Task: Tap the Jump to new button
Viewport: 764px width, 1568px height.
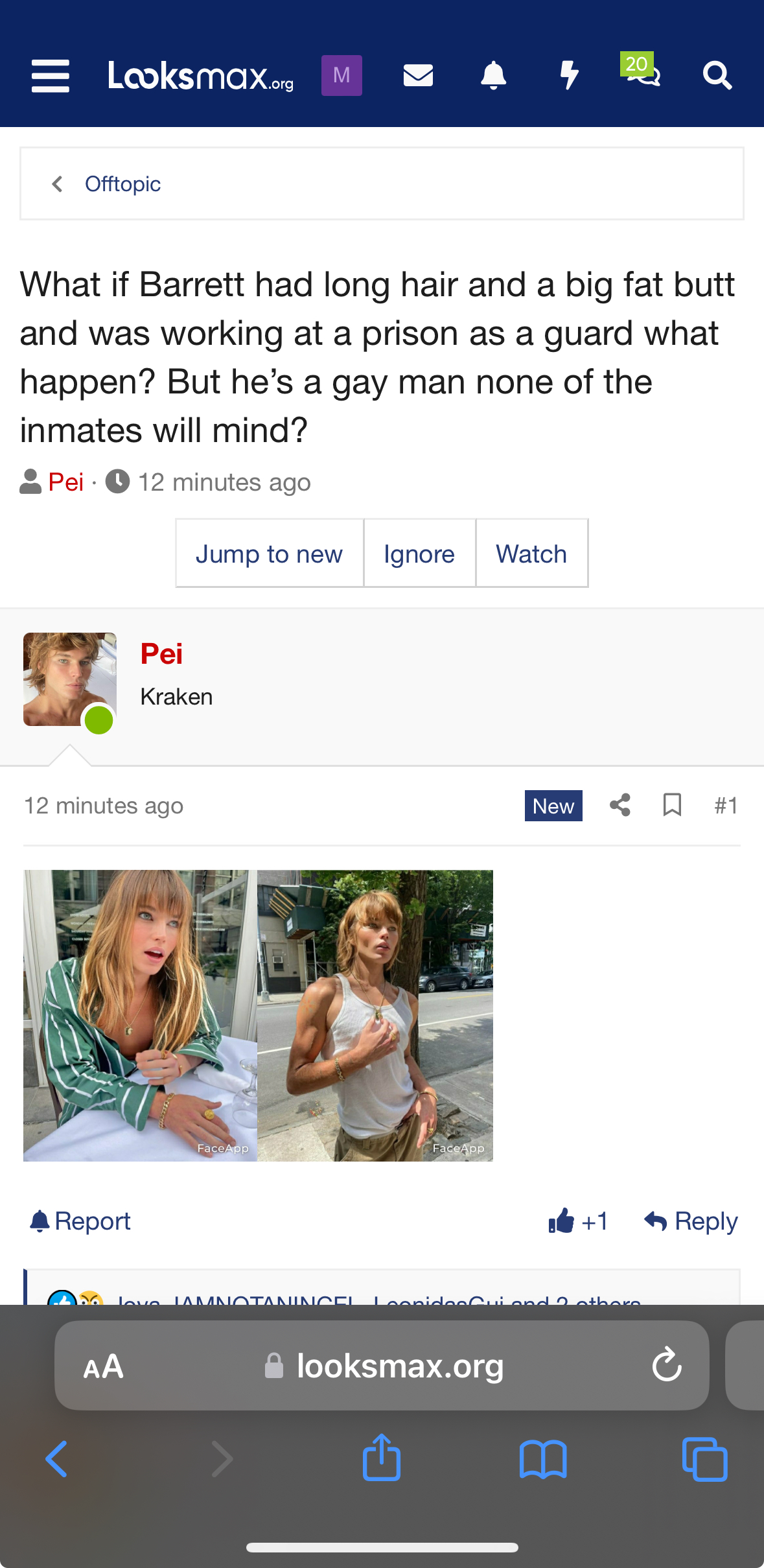Action: point(269,554)
